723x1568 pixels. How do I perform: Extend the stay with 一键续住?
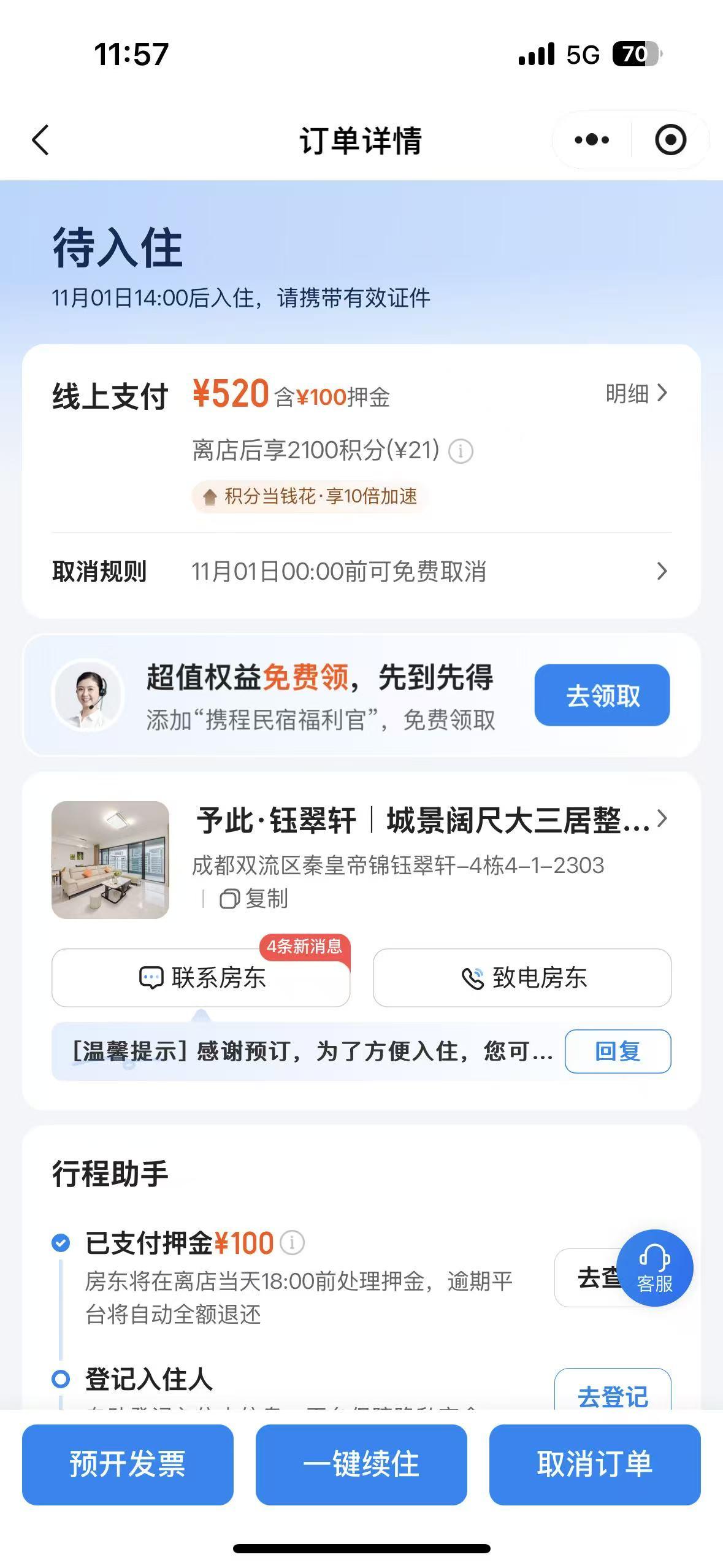pyautogui.click(x=361, y=1464)
